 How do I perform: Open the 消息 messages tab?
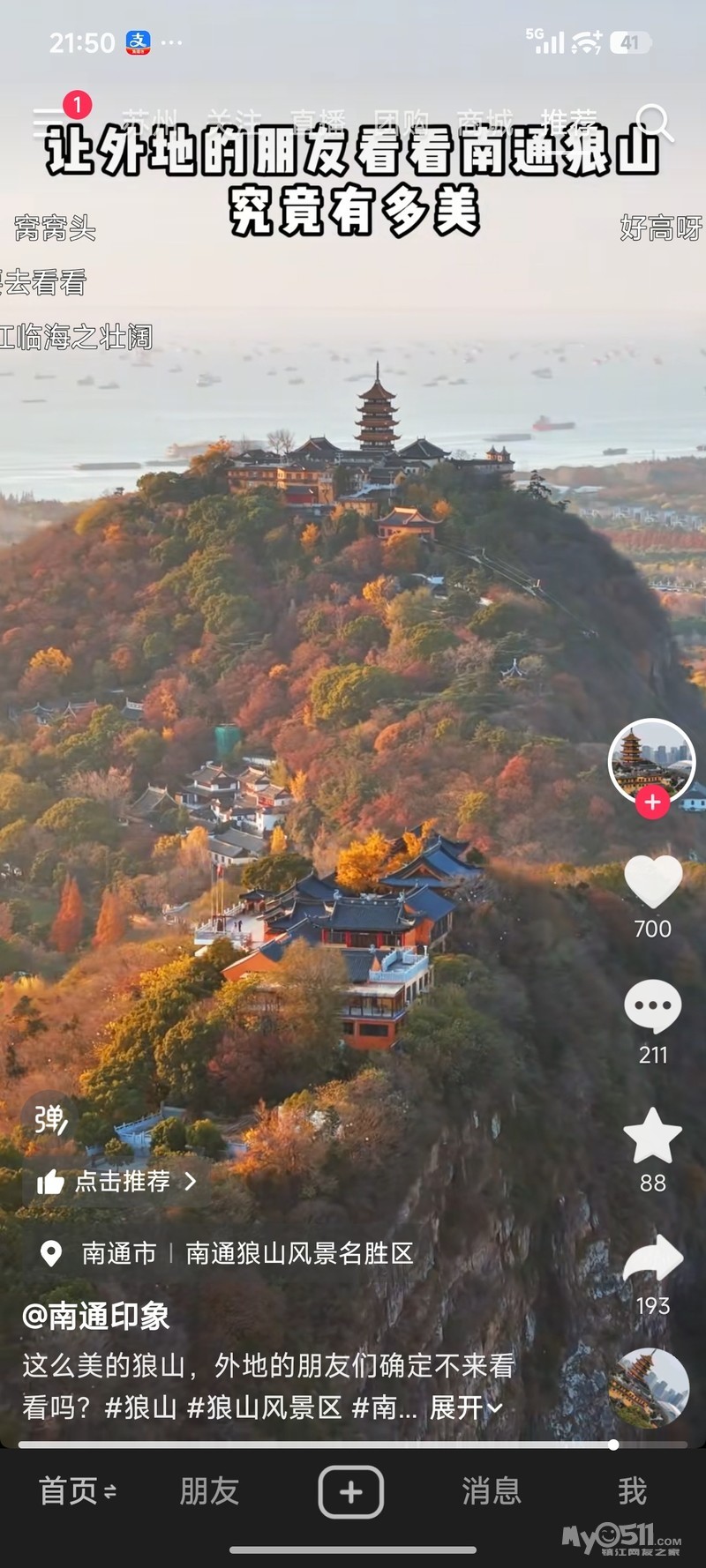492,1491
